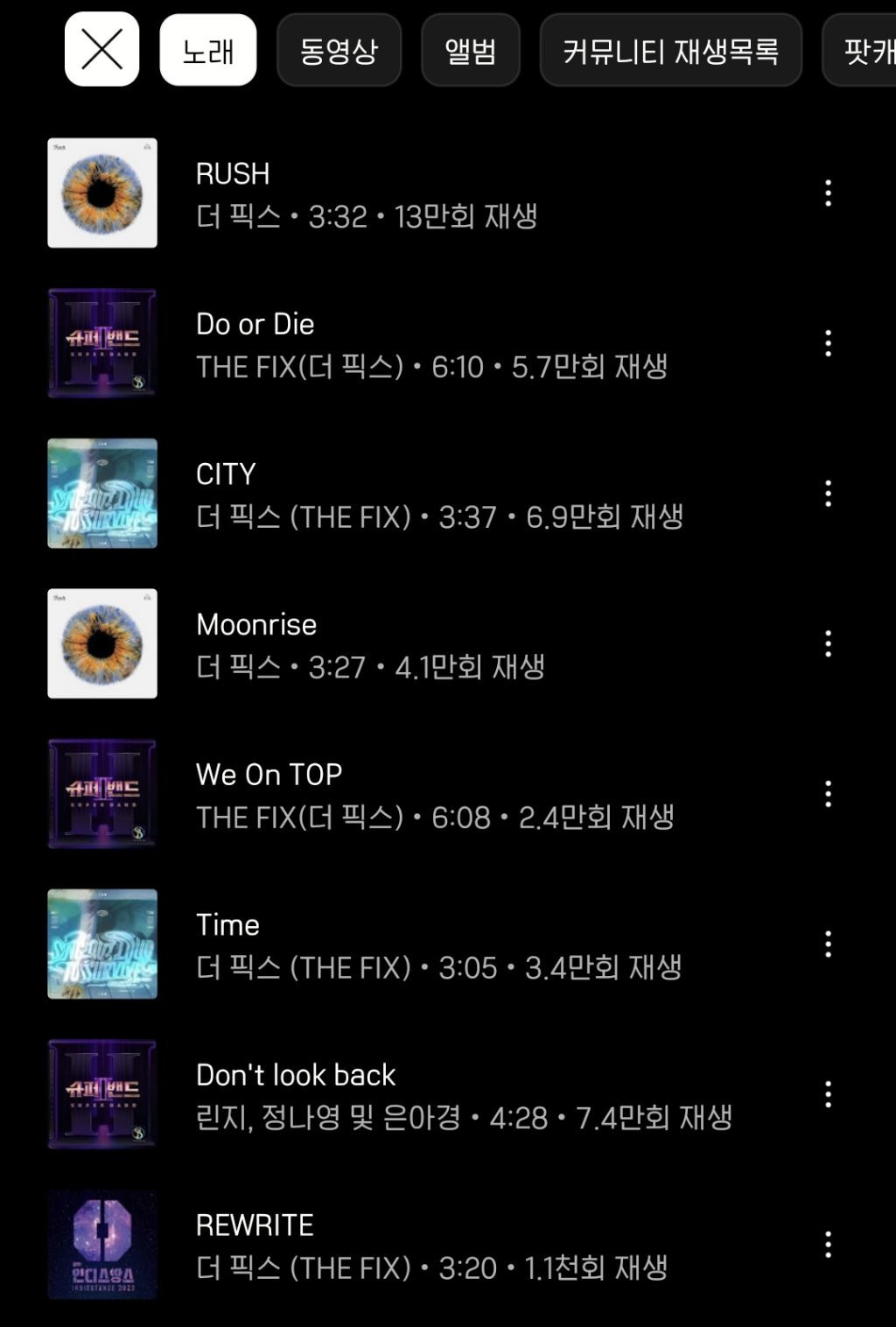Enable the 동영상 filter
Image resolution: width=896 pixels, height=1327 pixels.
339,50
